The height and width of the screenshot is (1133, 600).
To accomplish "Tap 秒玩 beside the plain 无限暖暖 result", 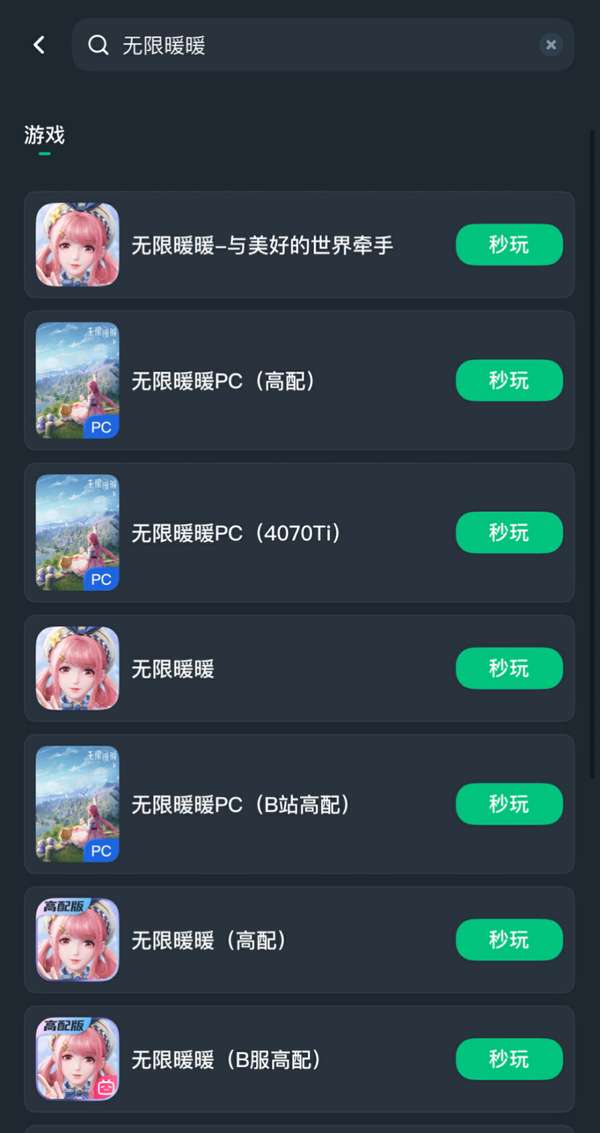I will (x=509, y=668).
